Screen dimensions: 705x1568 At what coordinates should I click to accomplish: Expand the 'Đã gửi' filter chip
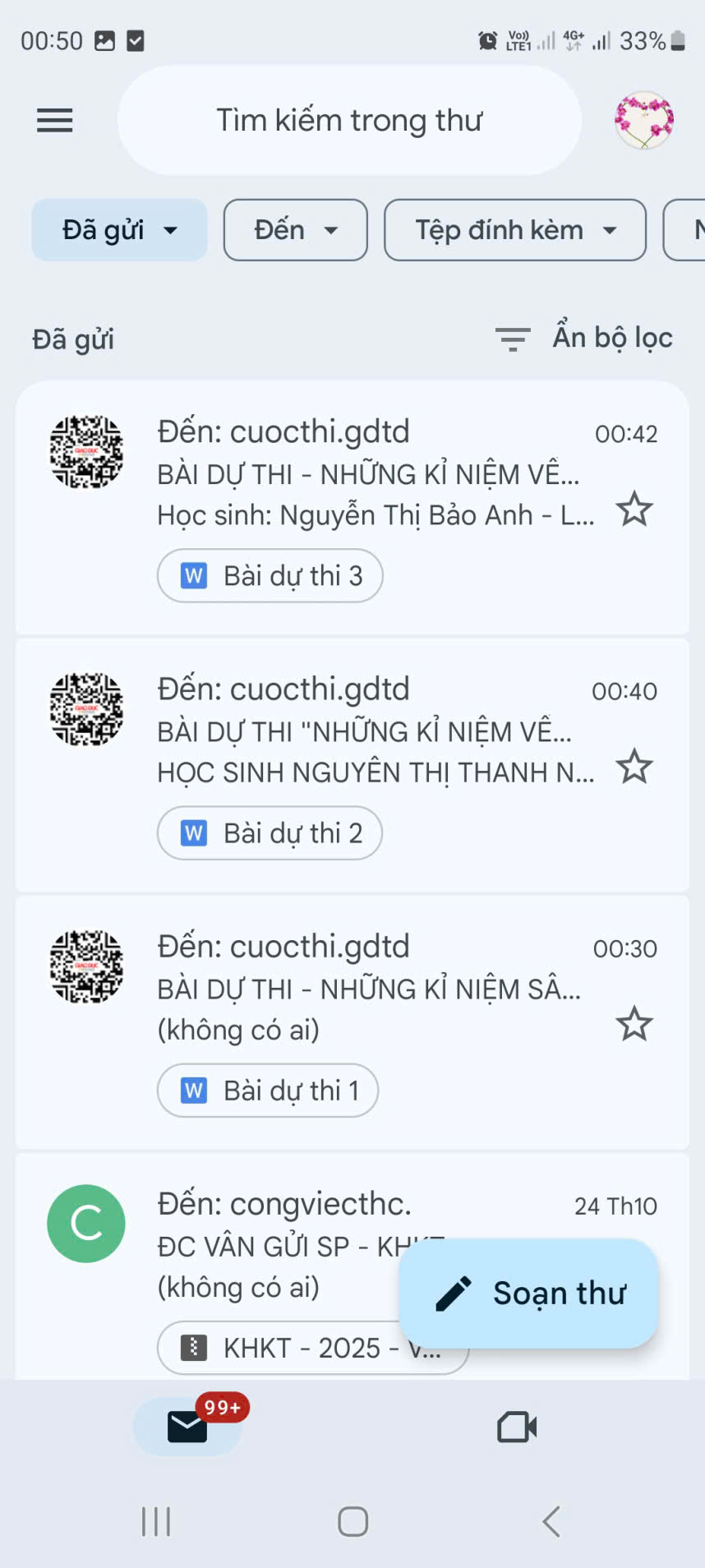[x=119, y=230]
